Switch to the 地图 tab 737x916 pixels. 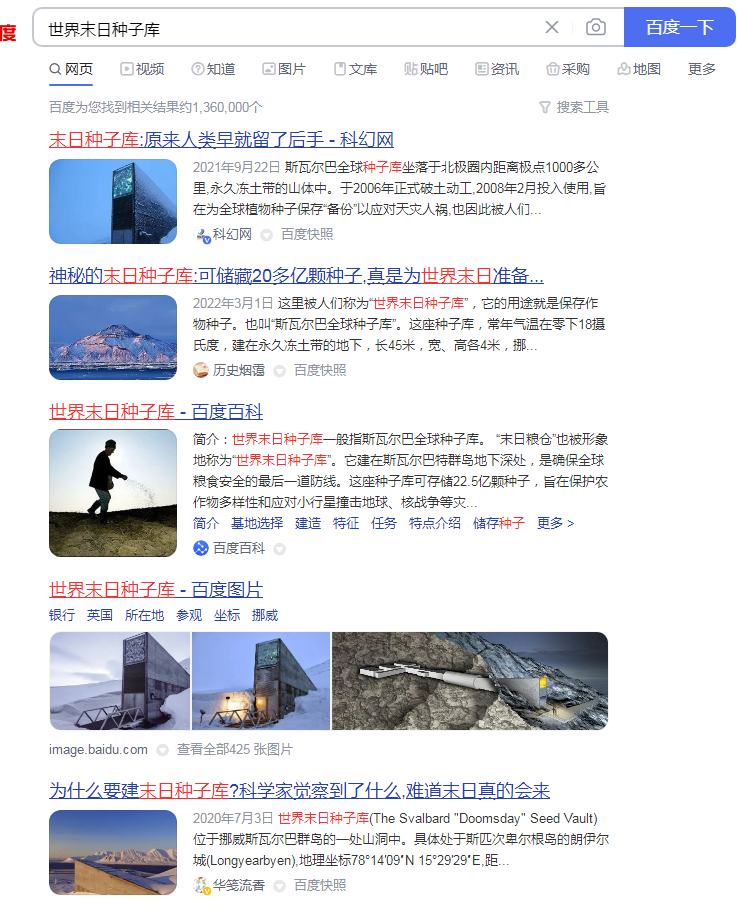(639, 69)
